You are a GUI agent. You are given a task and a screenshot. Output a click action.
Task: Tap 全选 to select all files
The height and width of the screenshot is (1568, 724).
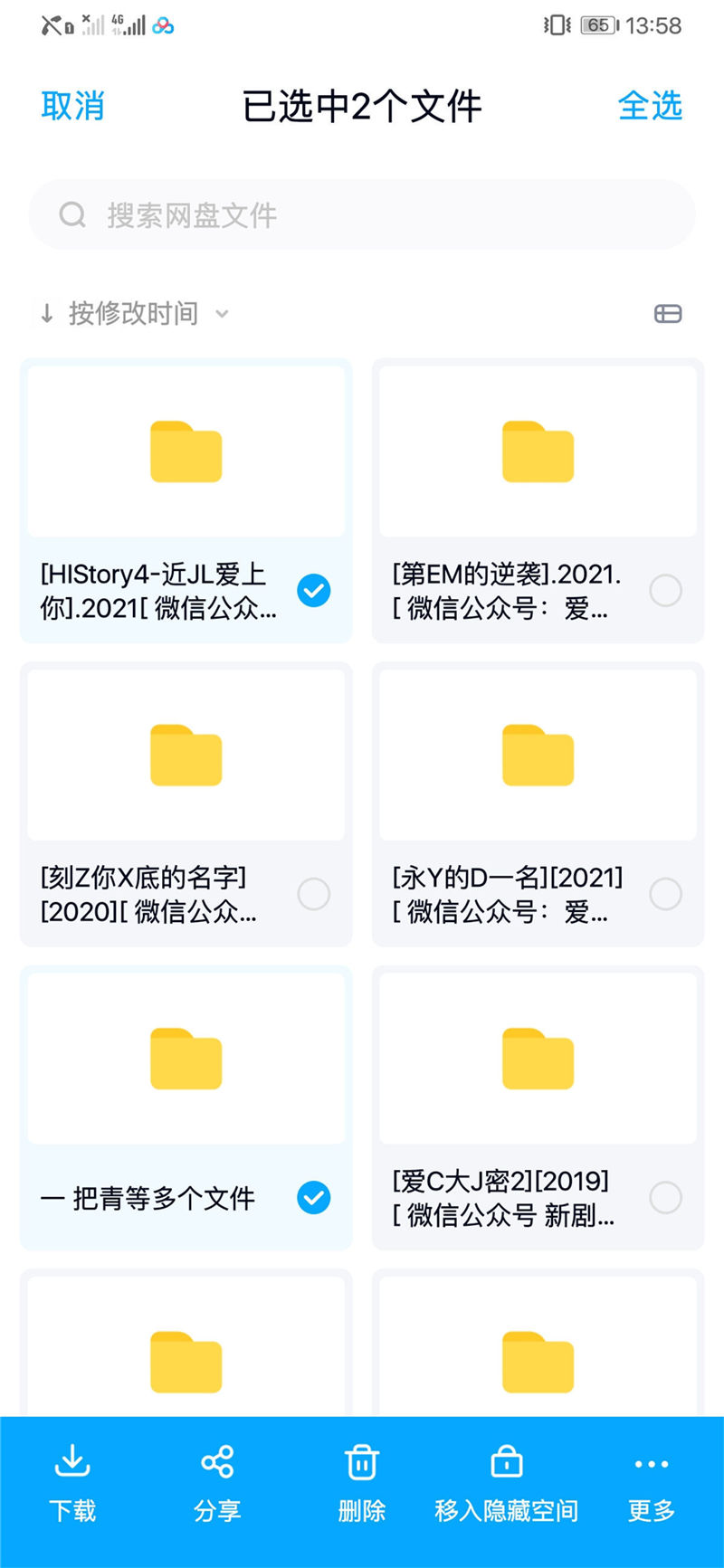click(650, 106)
